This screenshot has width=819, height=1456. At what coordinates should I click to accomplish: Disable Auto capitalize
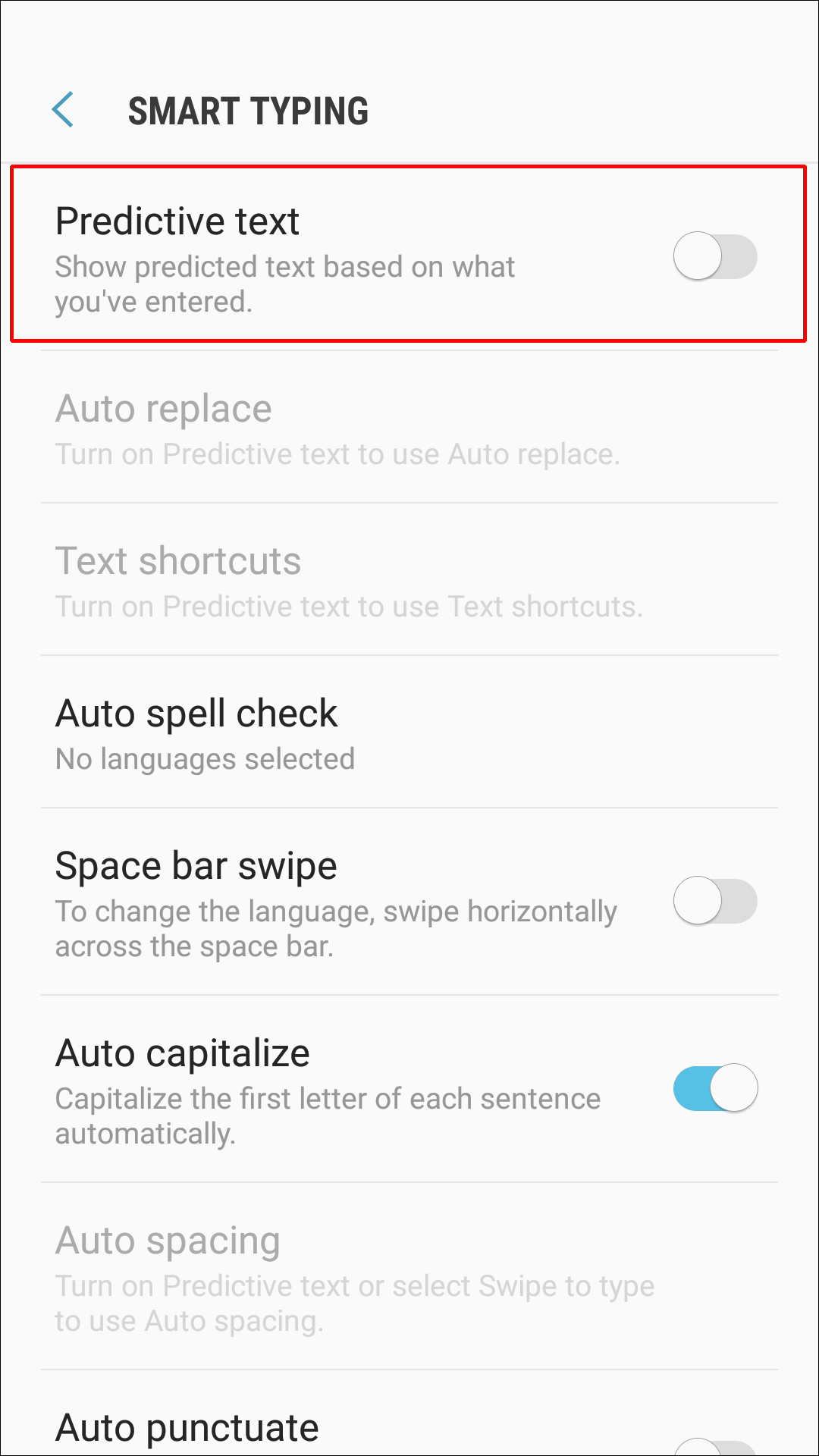(714, 1088)
